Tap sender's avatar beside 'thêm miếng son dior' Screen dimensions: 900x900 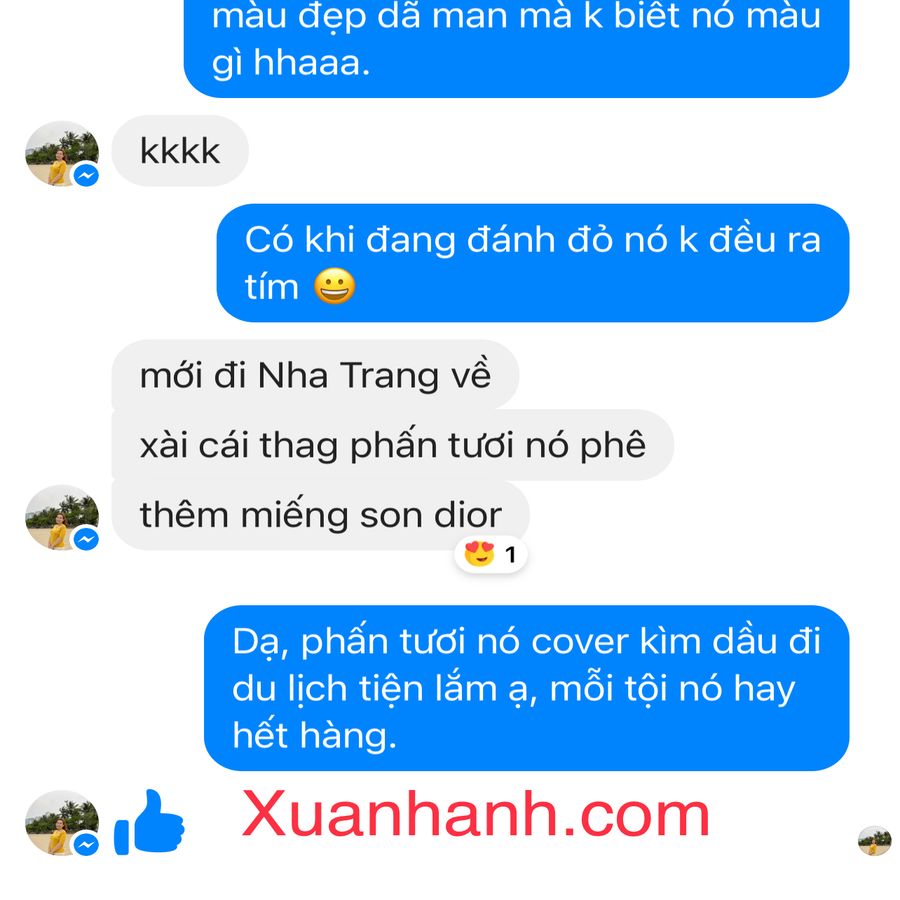pyautogui.click(x=62, y=517)
